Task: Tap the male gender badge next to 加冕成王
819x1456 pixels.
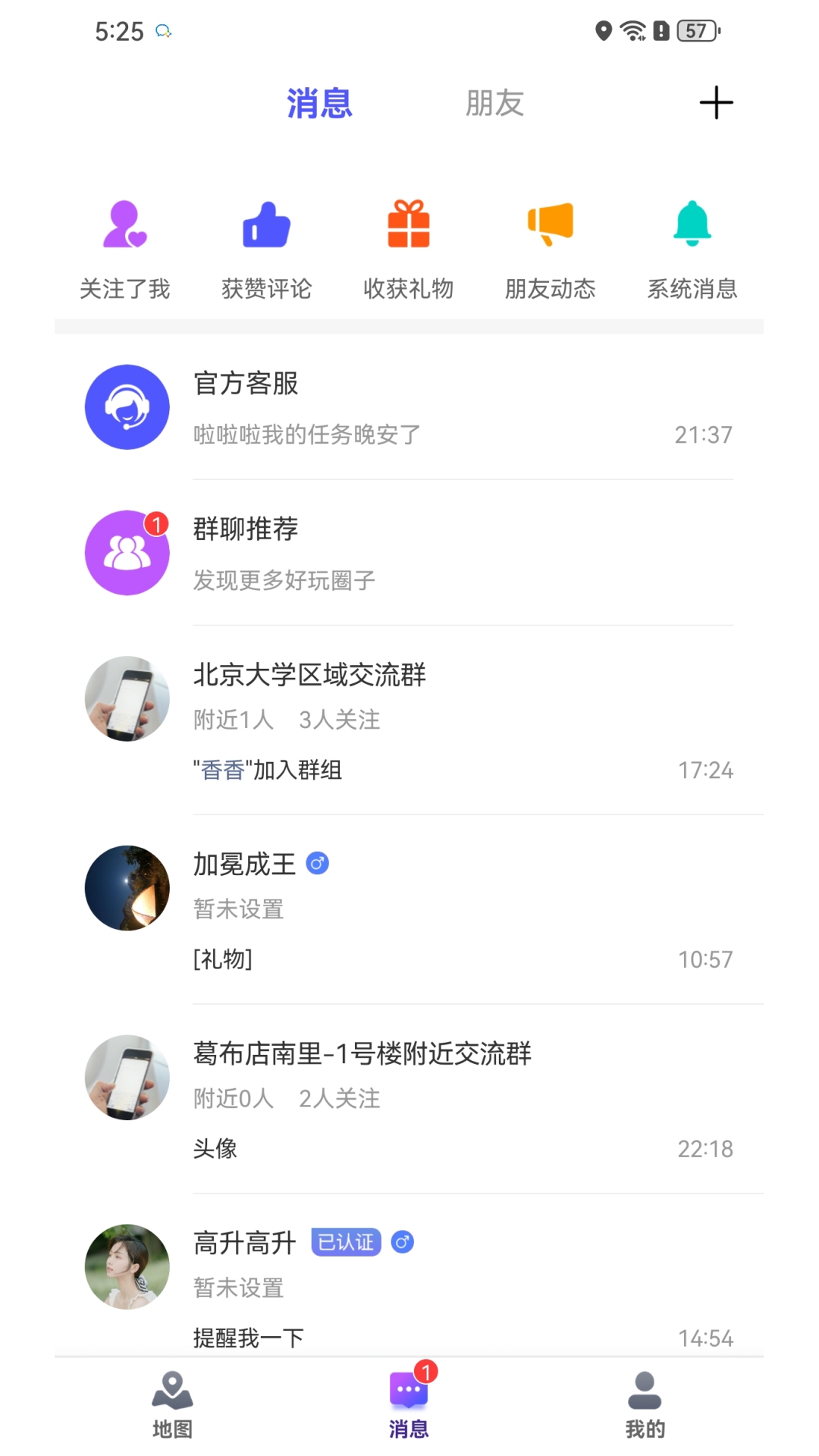Action: 319,862
